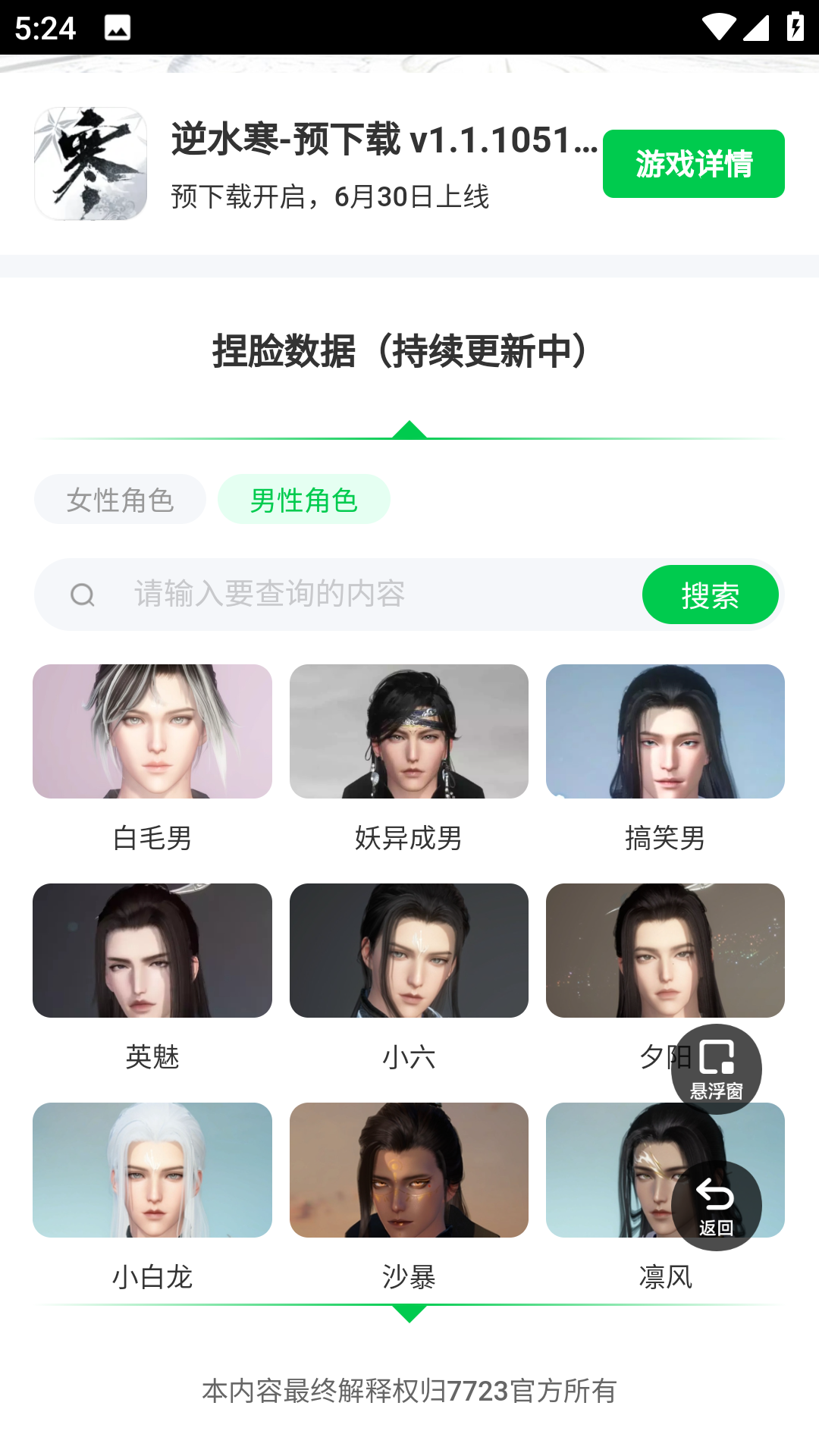Tap the green 搜索 button
Viewport: 819px width, 1456px height.
click(x=710, y=595)
